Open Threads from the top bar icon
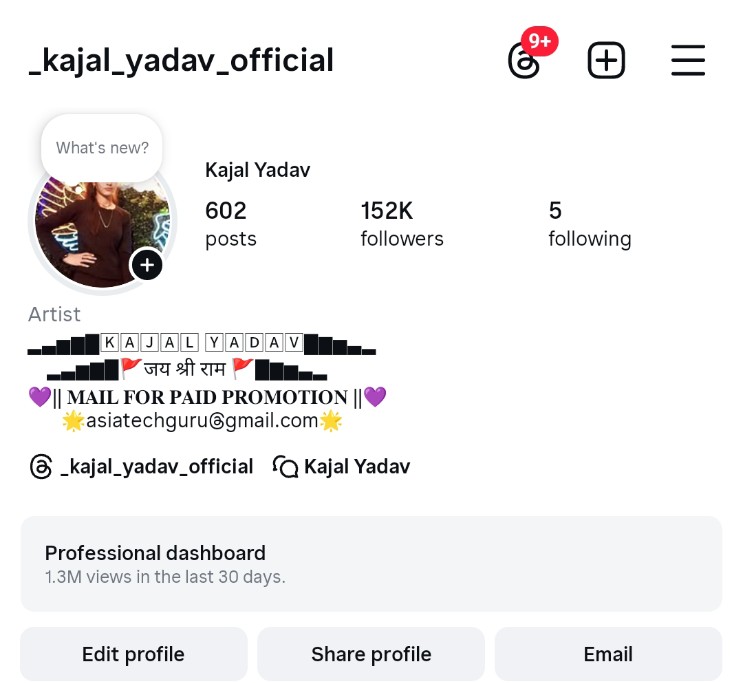 (x=525, y=60)
